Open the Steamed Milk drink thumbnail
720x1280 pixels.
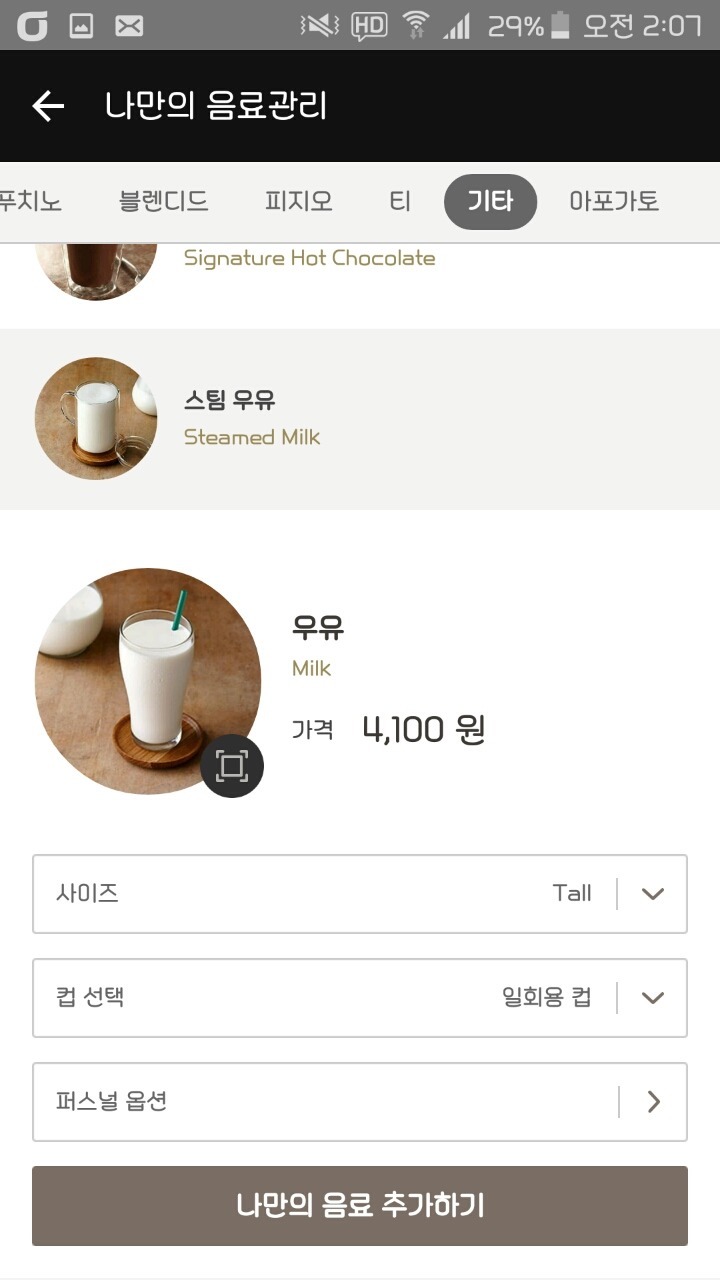pos(95,418)
